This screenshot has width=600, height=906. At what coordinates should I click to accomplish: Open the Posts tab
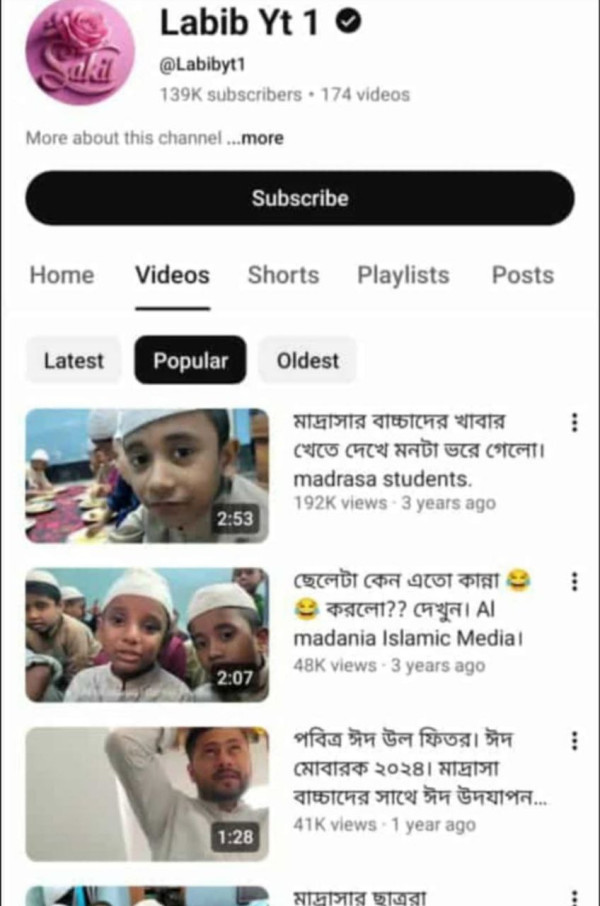click(x=522, y=275)
